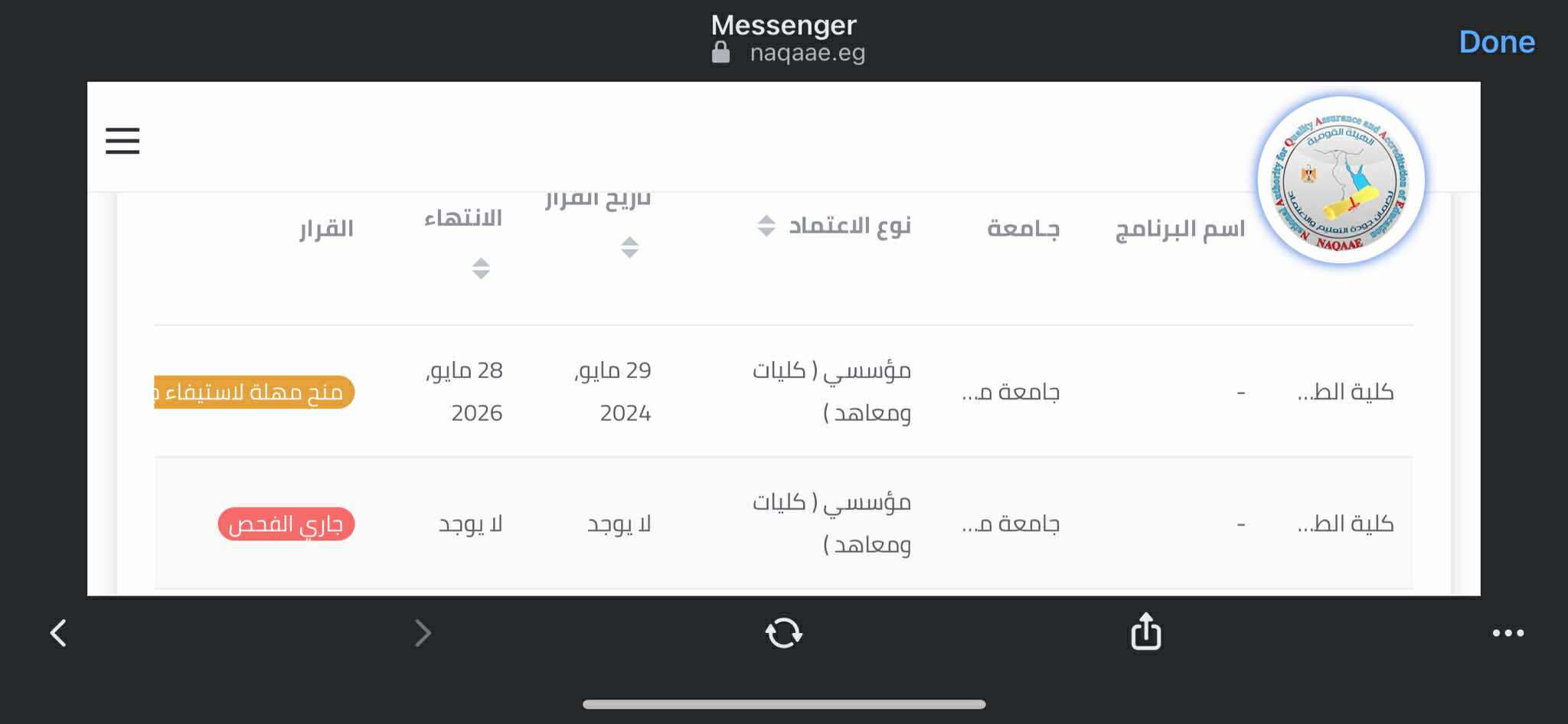The width and height of the screenshot is (1568, 724).
Task: Open the NAQAAE logo home link
Action: (1341, 181)
